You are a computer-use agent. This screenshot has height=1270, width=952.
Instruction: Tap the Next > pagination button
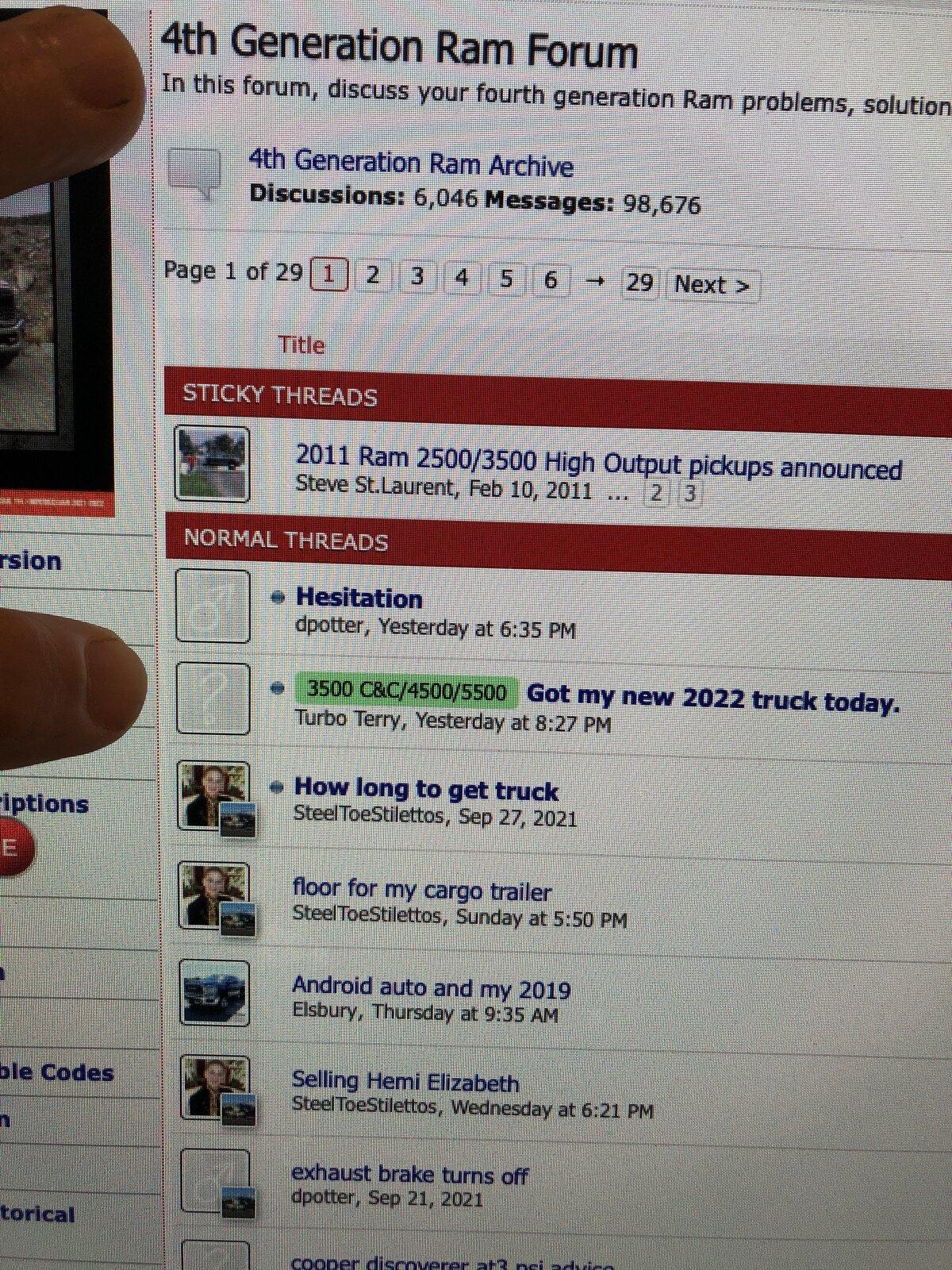point(712,284)
